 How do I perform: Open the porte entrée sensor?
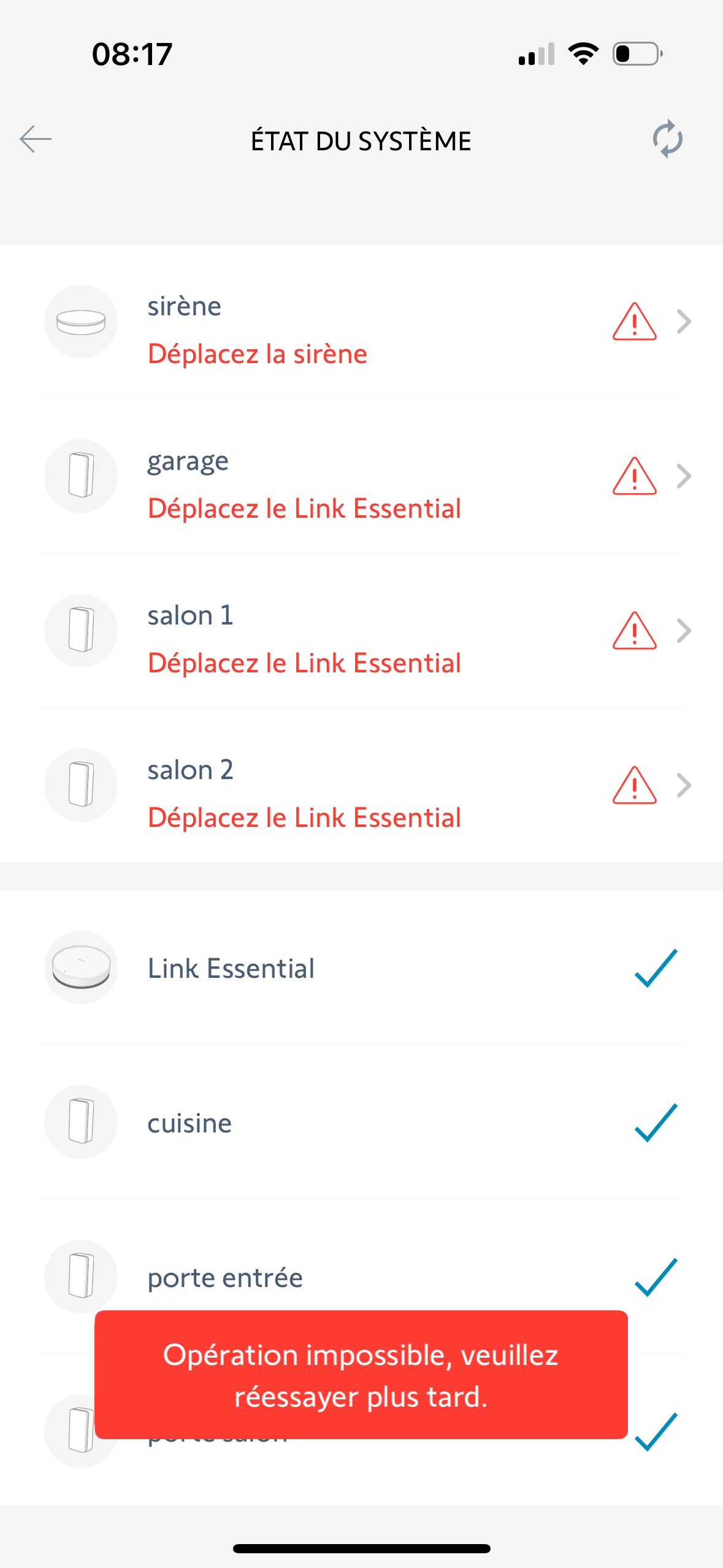coord(361,1277)
